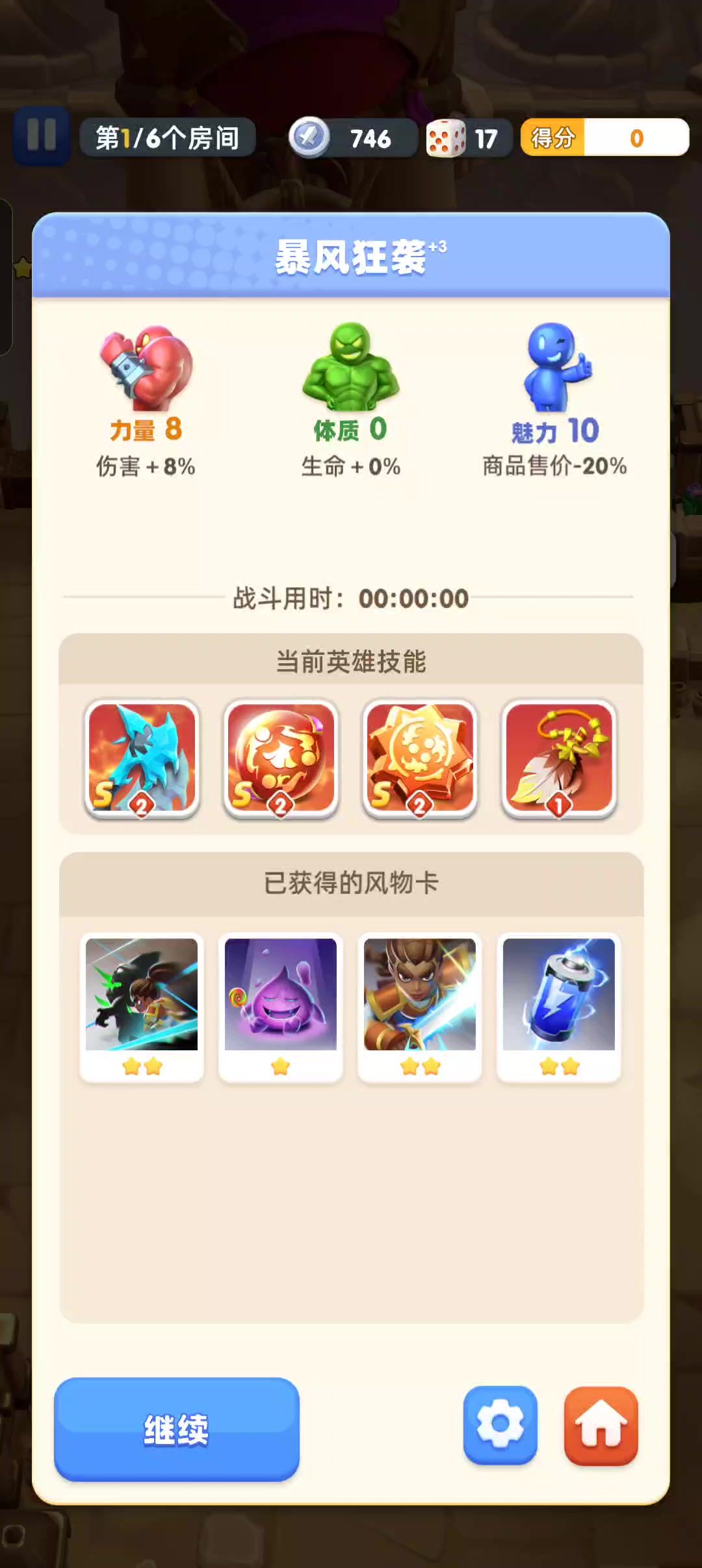Open the blue battery card
The image size is (702, 1568).
[559, 1005]
